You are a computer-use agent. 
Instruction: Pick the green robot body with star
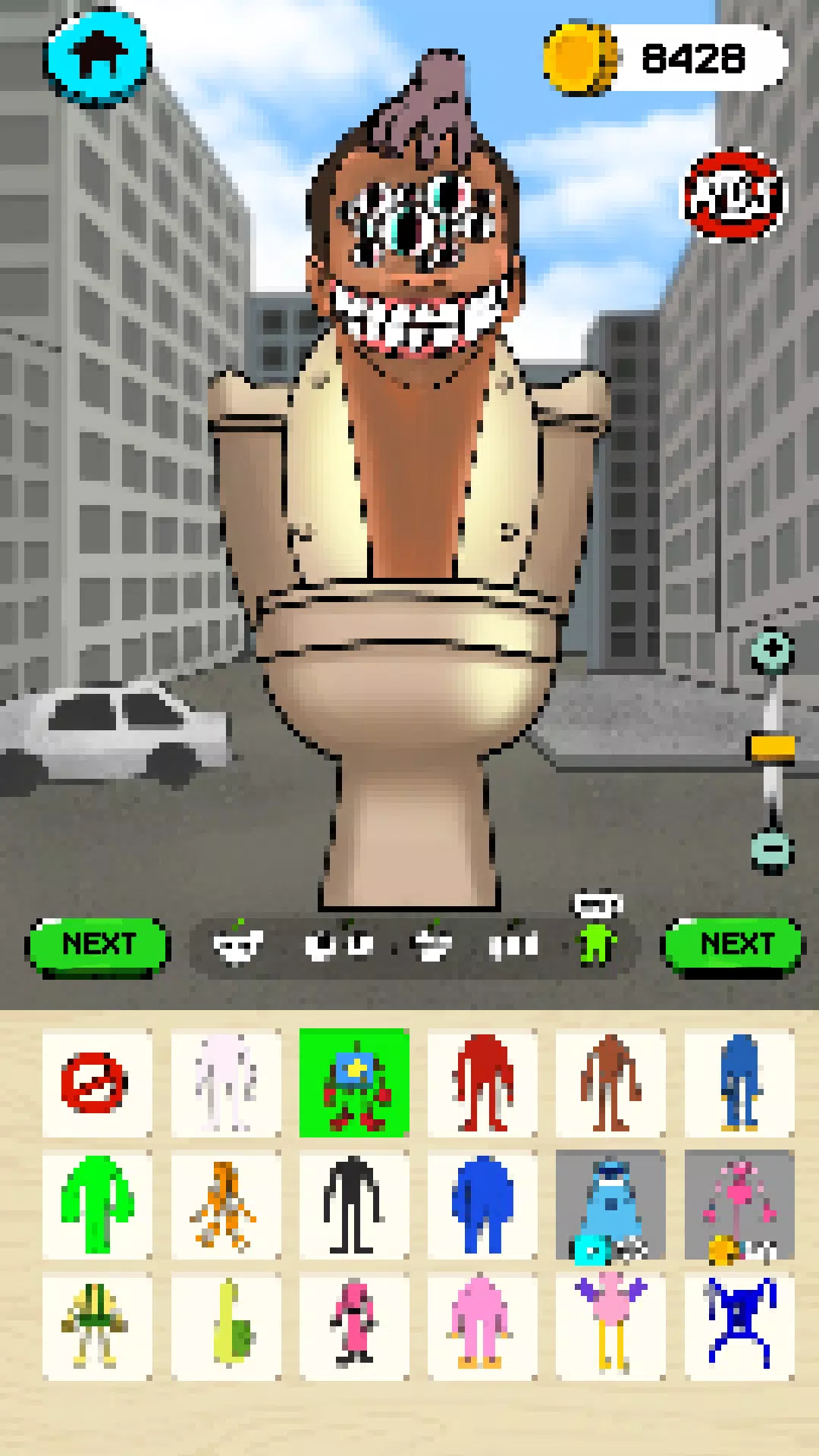pyautogui.click(x=353, y=1083)
